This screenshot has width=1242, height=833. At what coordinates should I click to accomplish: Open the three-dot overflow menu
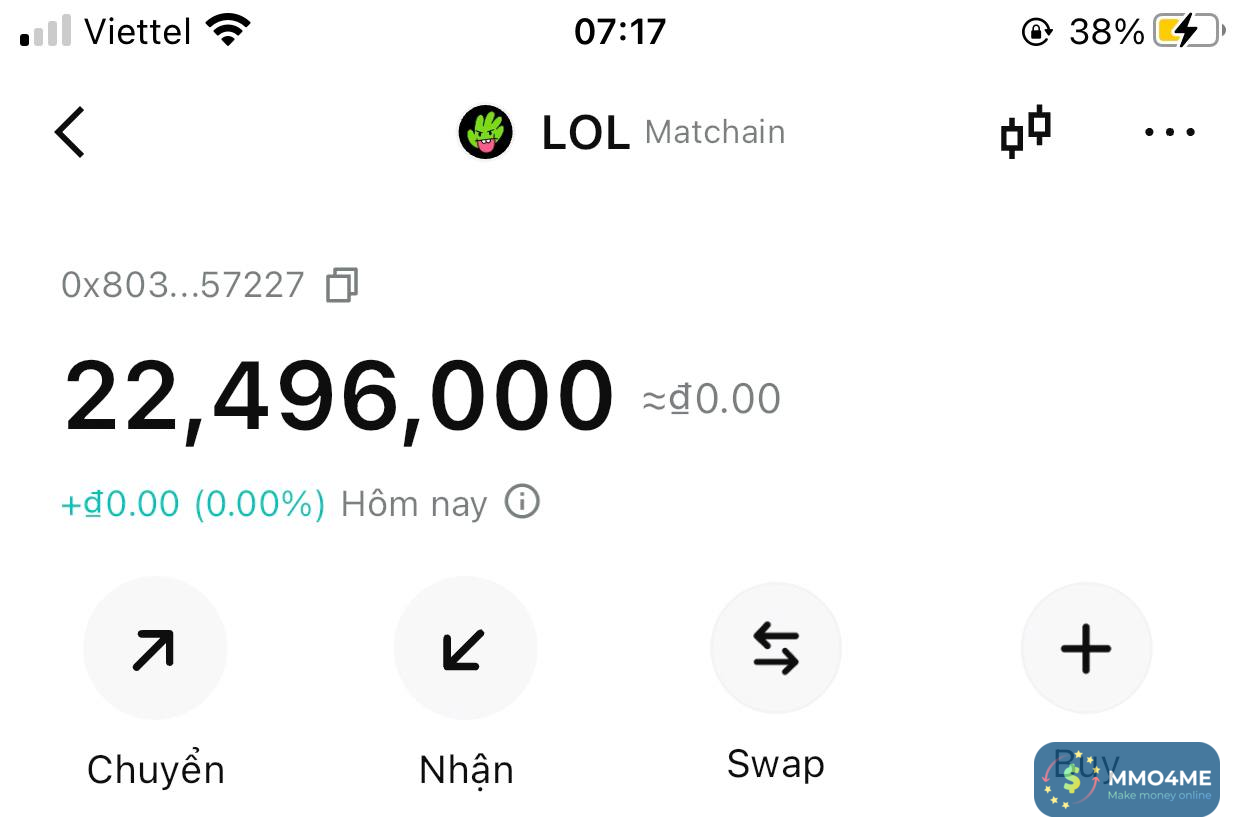click(x=1169, y=132)
